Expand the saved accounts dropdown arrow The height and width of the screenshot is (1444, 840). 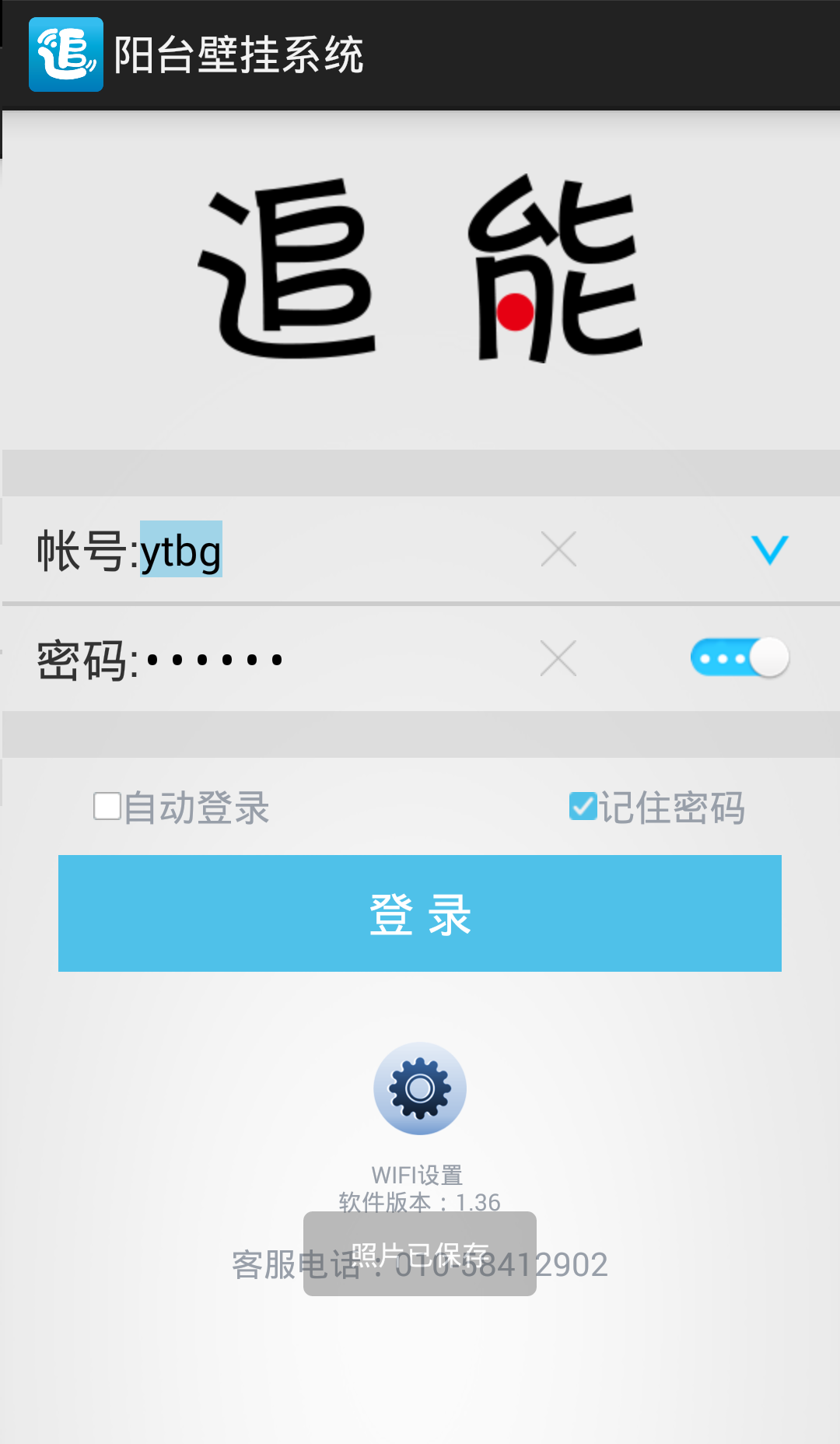point(770,549)
